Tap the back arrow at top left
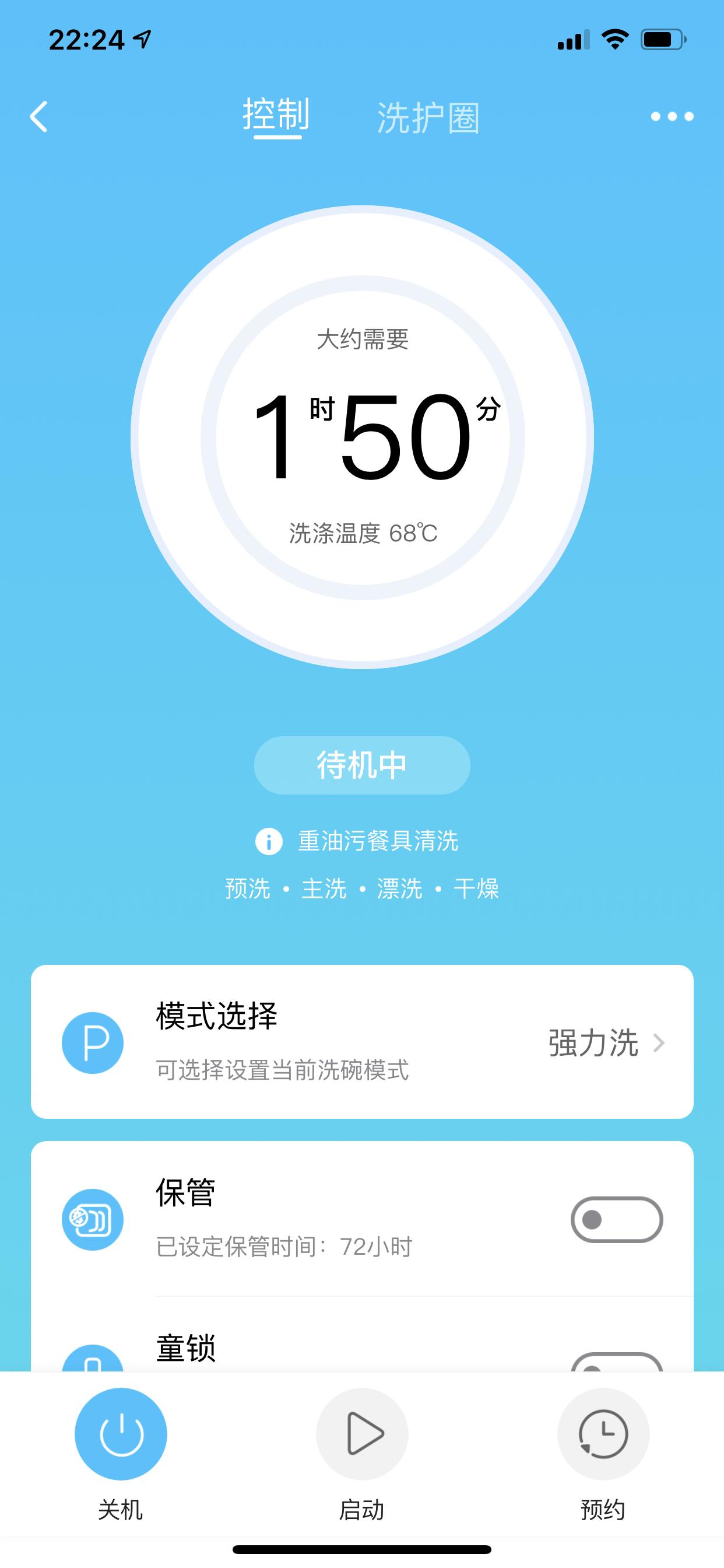 pos(38,117)
